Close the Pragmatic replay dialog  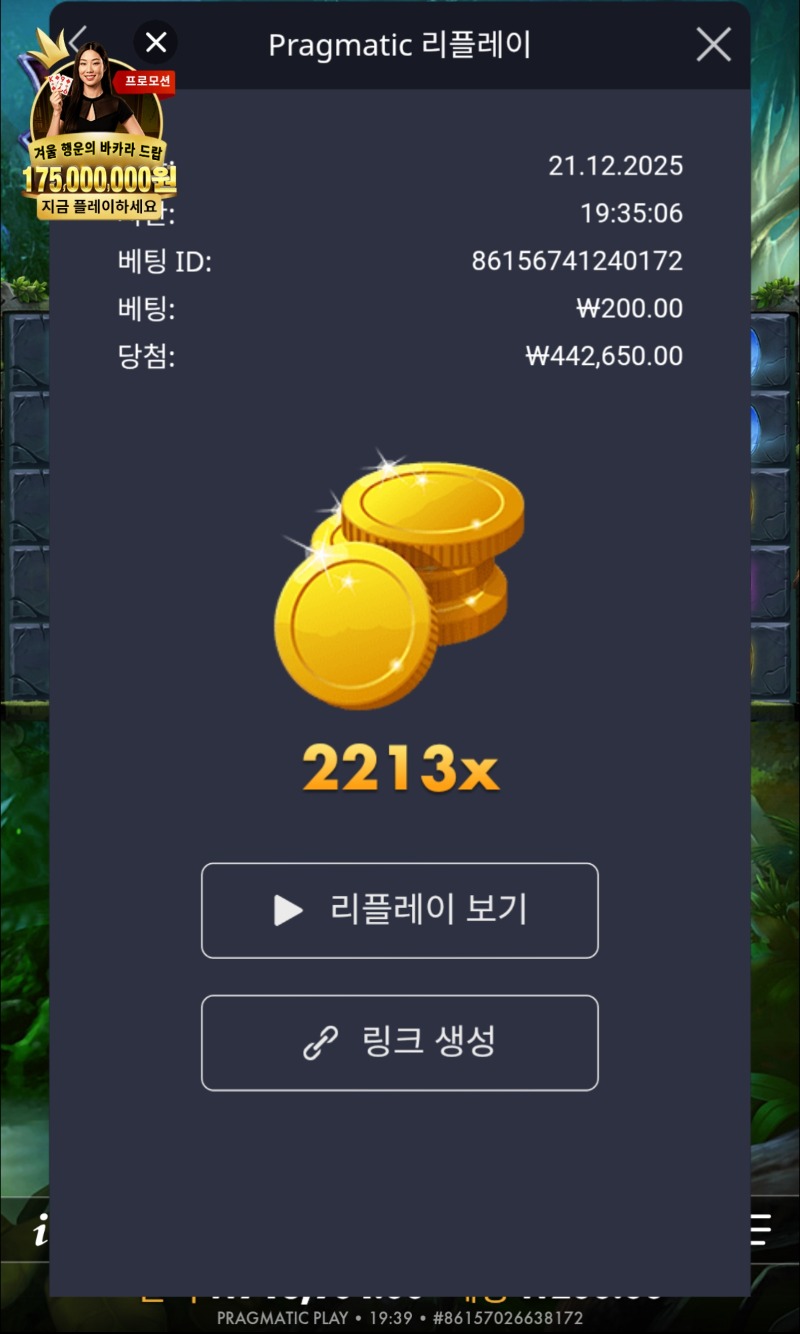pos(713,45)
